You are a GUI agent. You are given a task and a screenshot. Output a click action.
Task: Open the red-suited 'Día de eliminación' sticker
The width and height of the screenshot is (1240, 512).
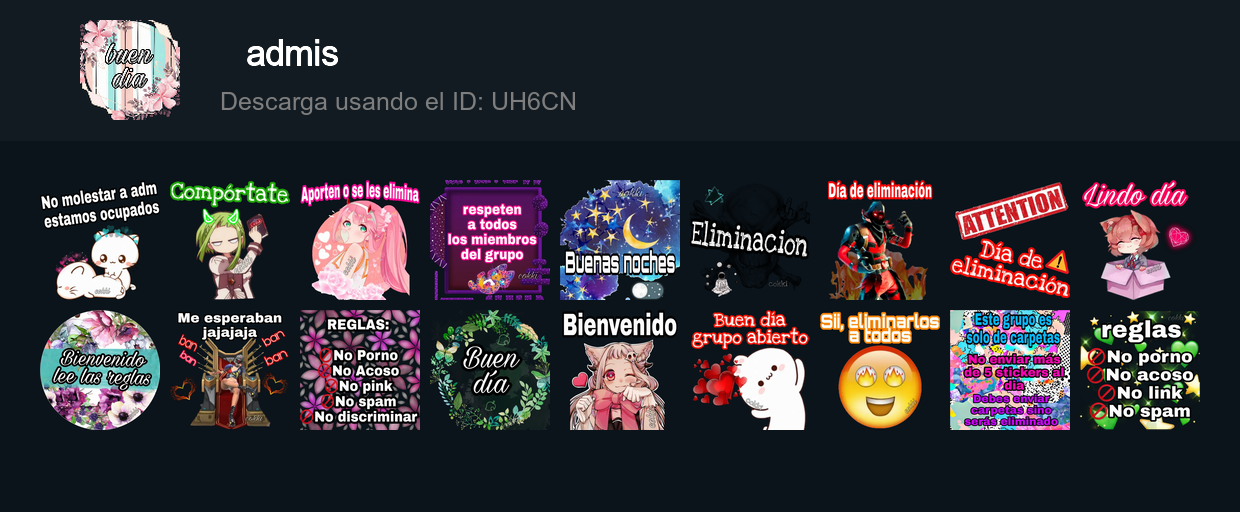tap(880, 240)
